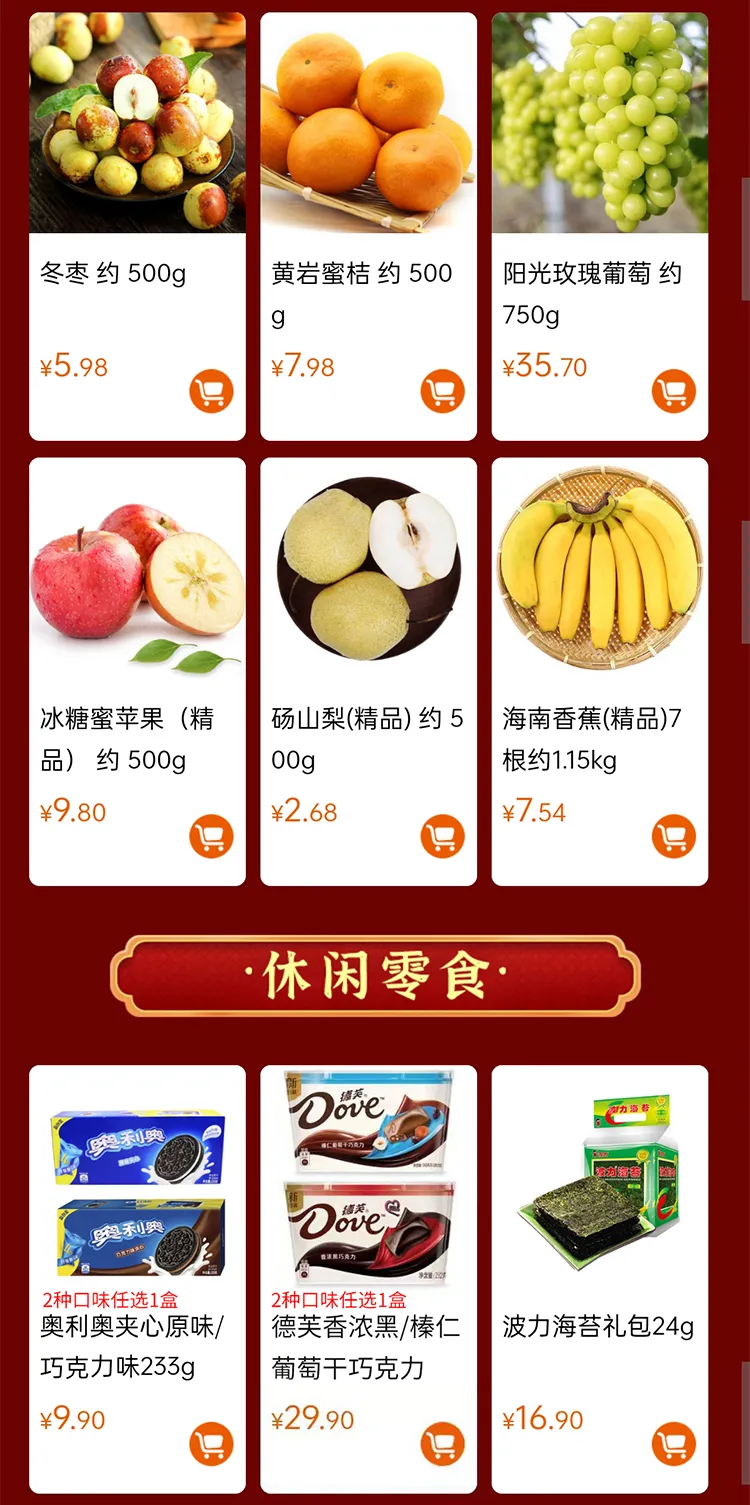View the 冰糖蜜苹果 product

137,570
